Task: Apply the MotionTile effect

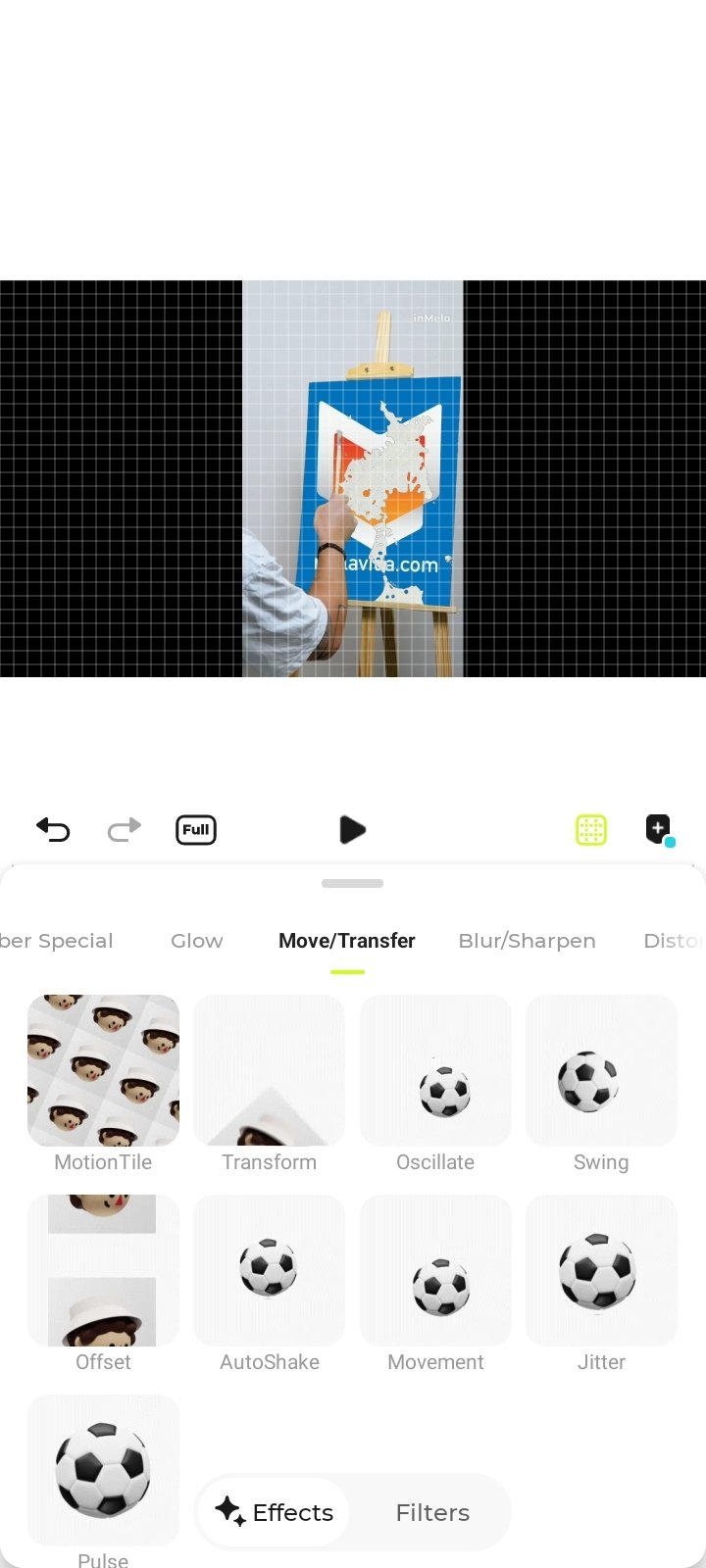Action: tap(103, 1071)
